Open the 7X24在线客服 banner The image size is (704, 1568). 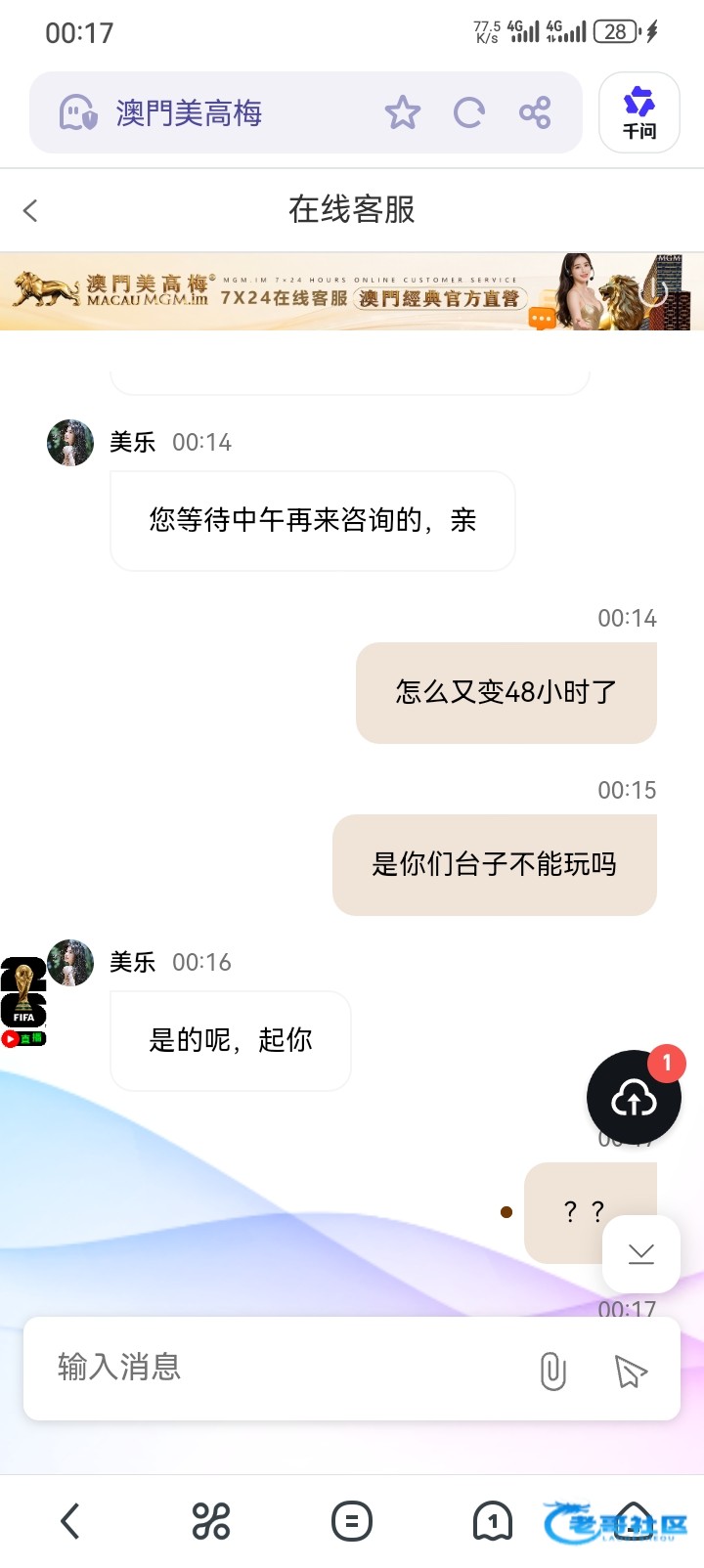pyautogui.click(x=352, y=292)
